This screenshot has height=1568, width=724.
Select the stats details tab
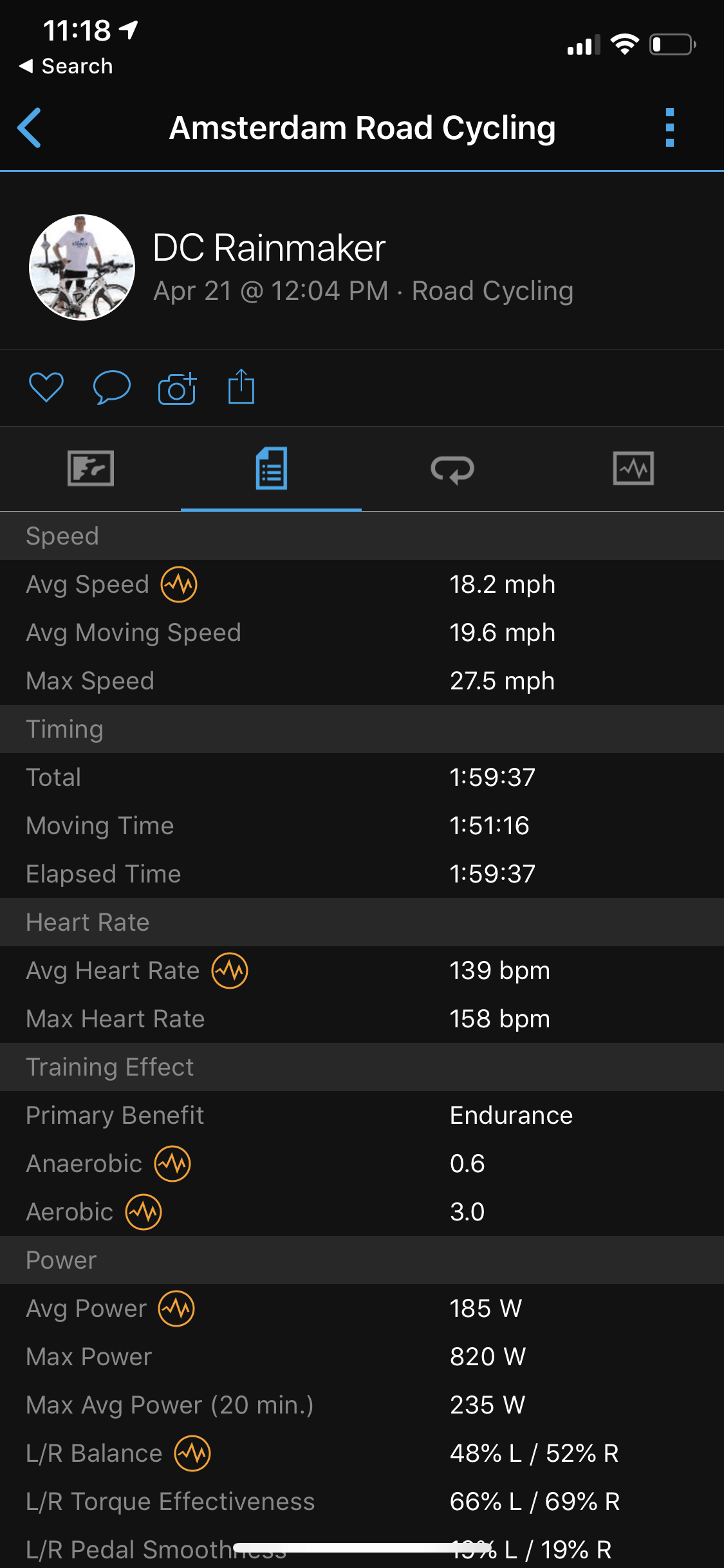click(x=271, y=469)
